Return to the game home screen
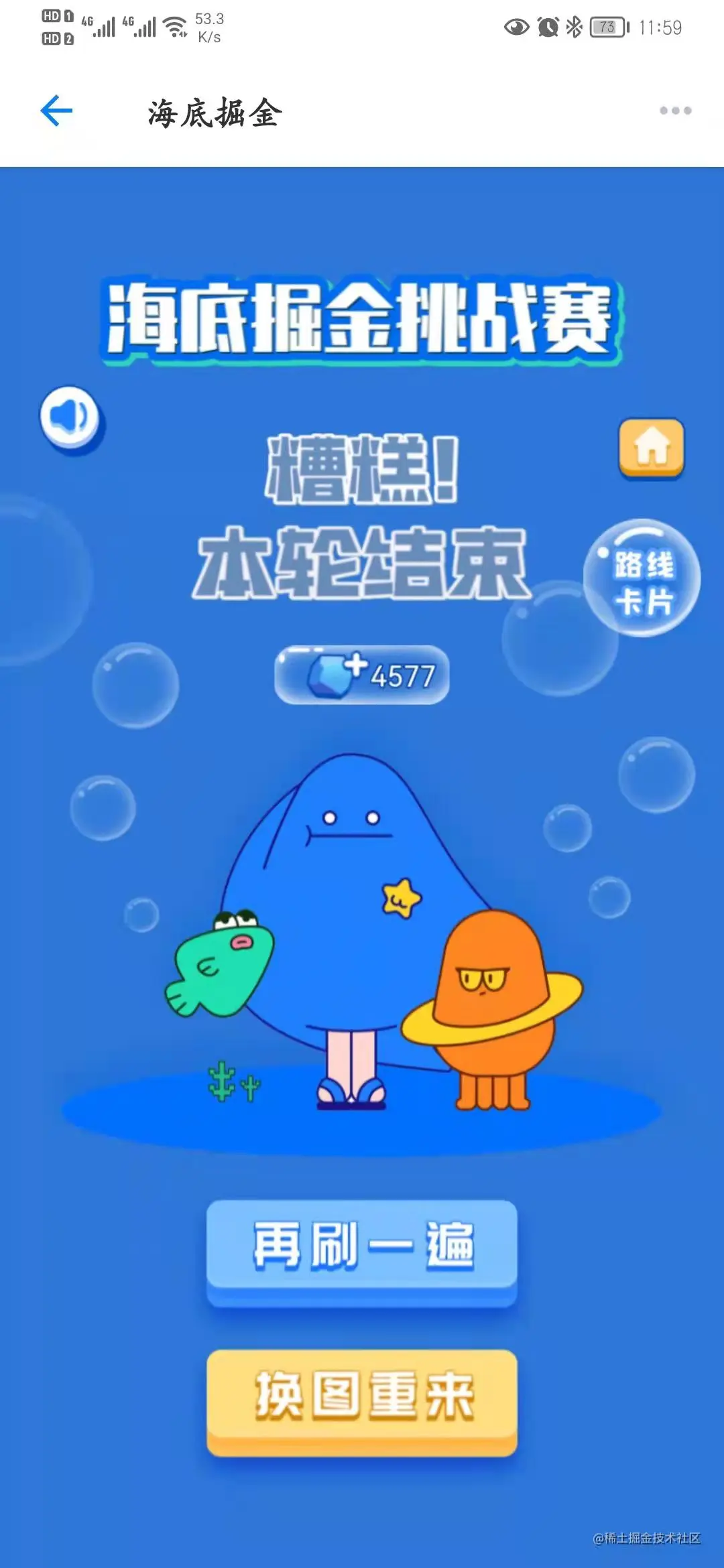The width and height of the screenshot is (724, 1568). click(651, 447)
